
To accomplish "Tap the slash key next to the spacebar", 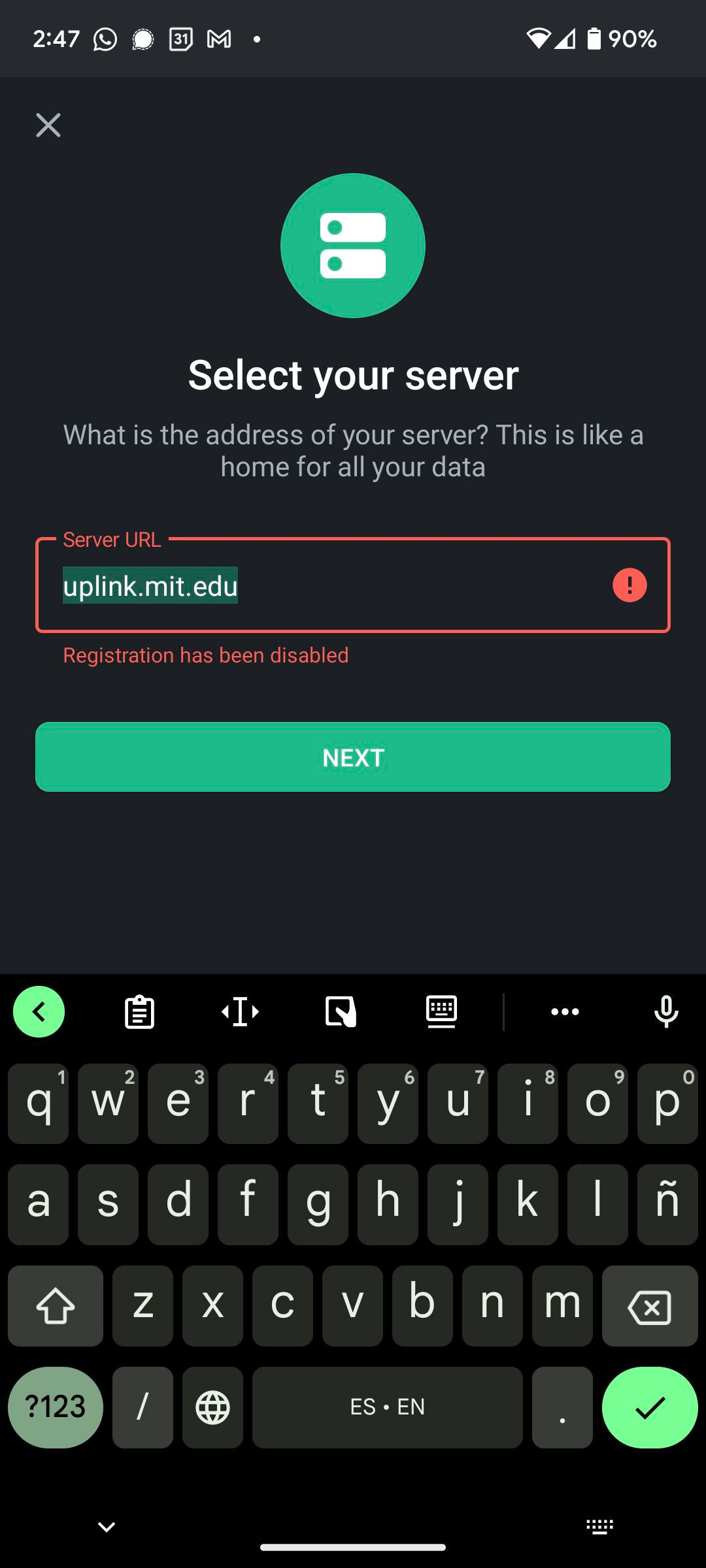I will [x=143, y=1407].
